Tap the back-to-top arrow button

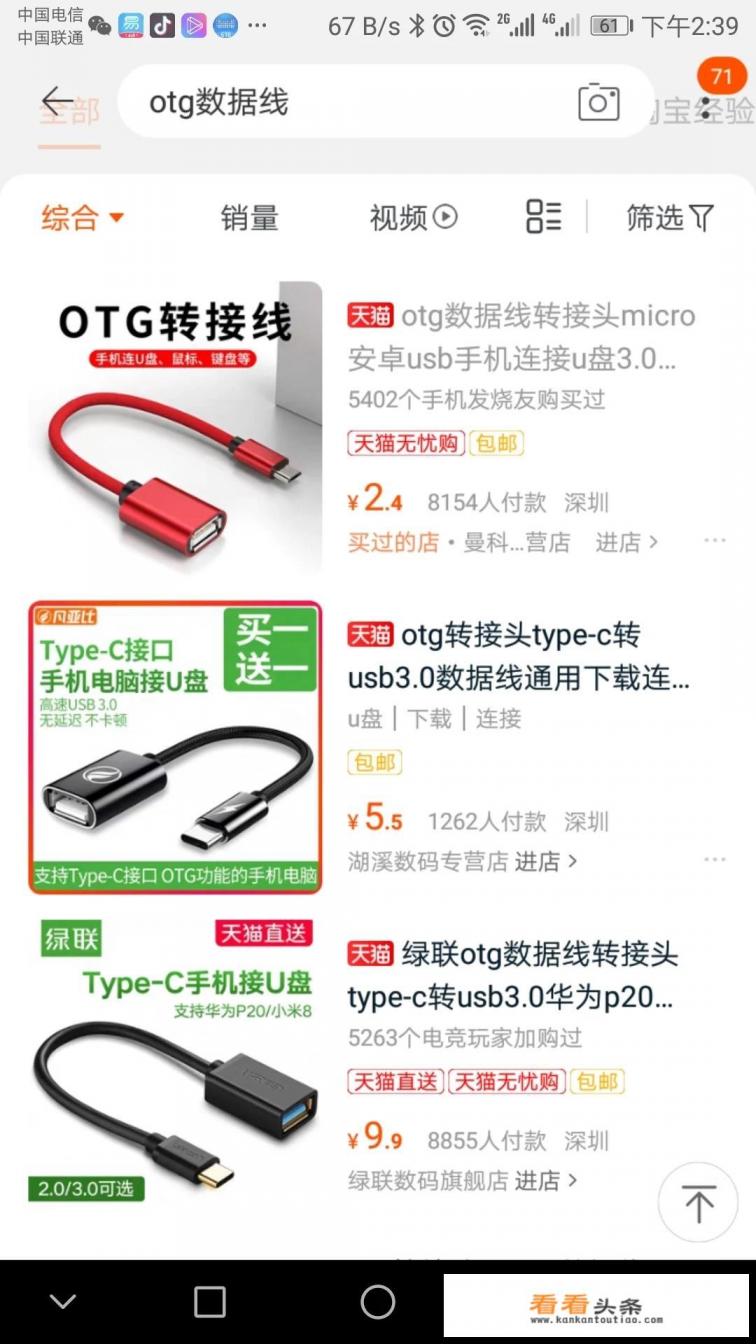(x=698, y=1203)
